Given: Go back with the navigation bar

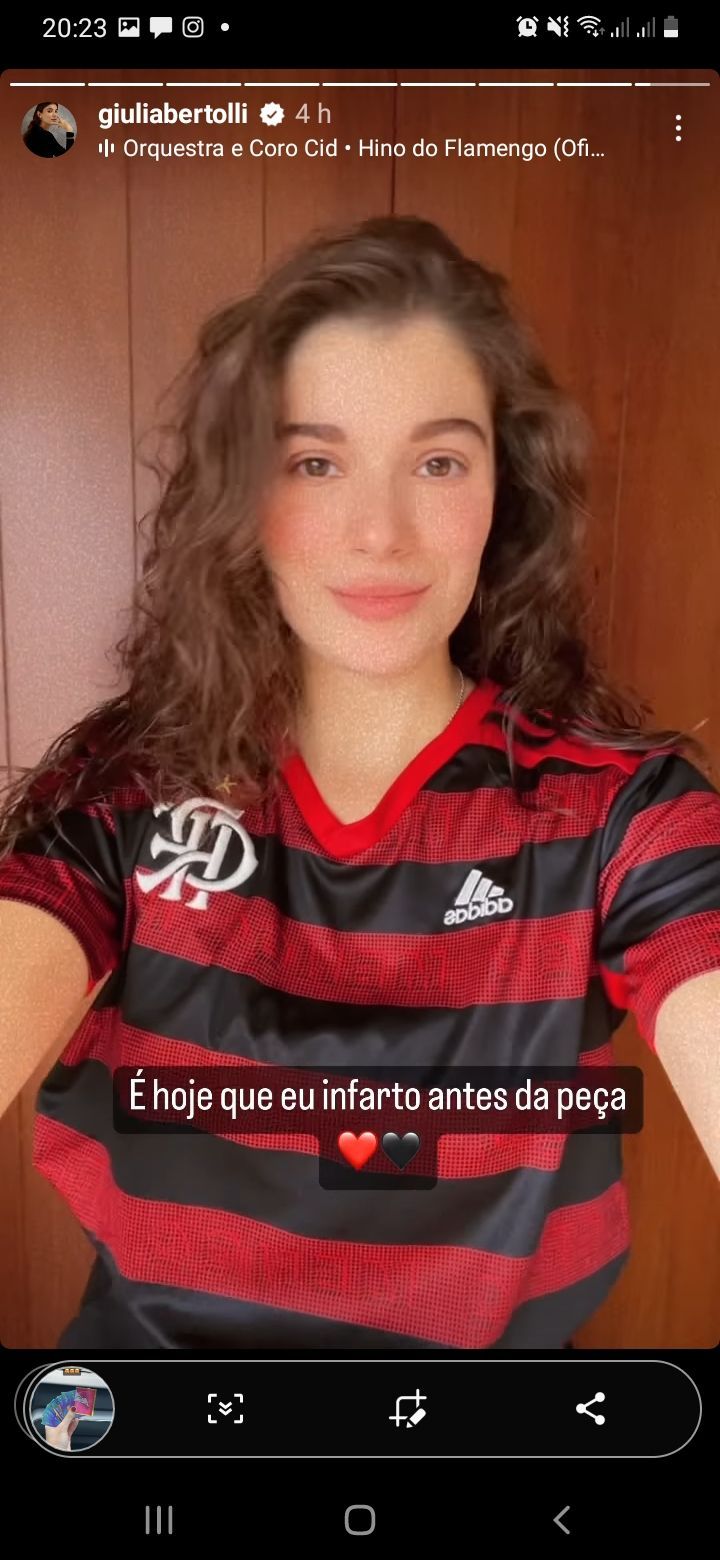Looking at the screenshot, I should click(561, 1520).
